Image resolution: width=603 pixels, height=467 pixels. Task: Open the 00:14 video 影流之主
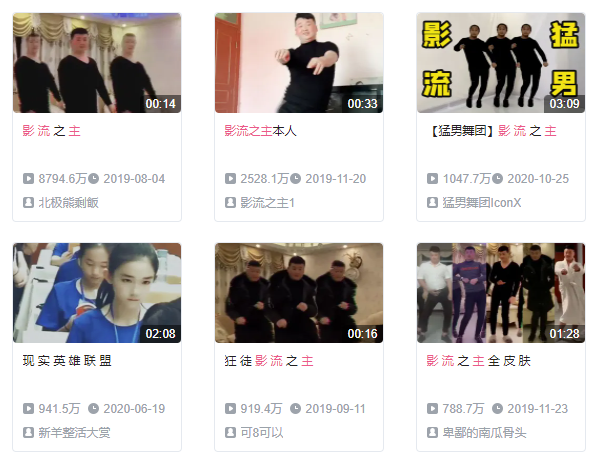click(x=96, y=63)
